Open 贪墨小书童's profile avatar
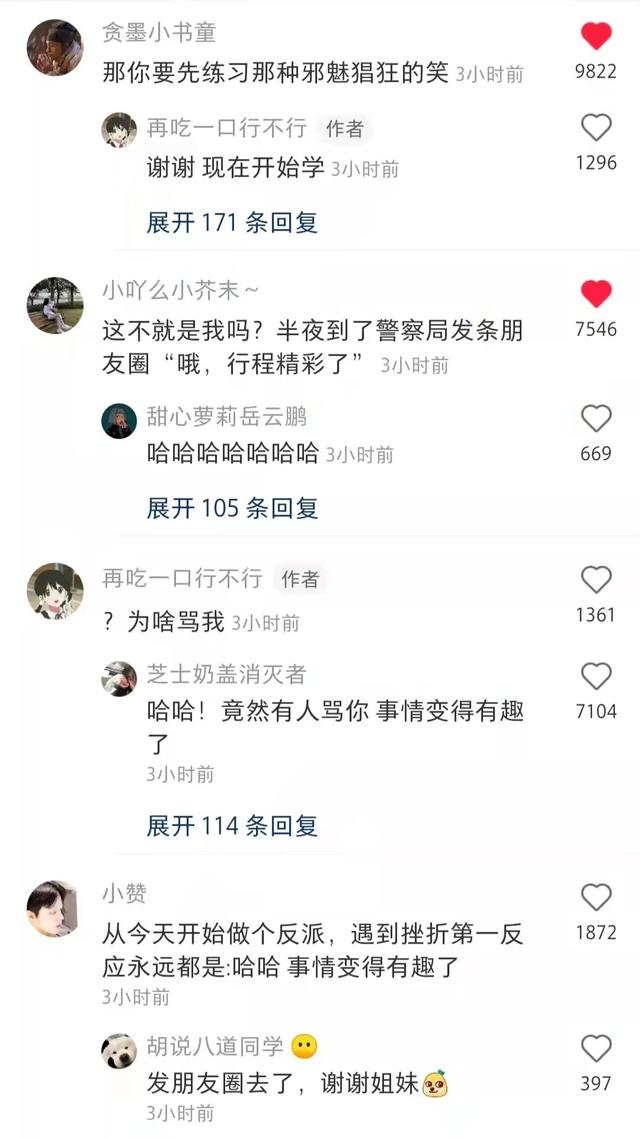640x1138 pixels. (x=55, y=47)
